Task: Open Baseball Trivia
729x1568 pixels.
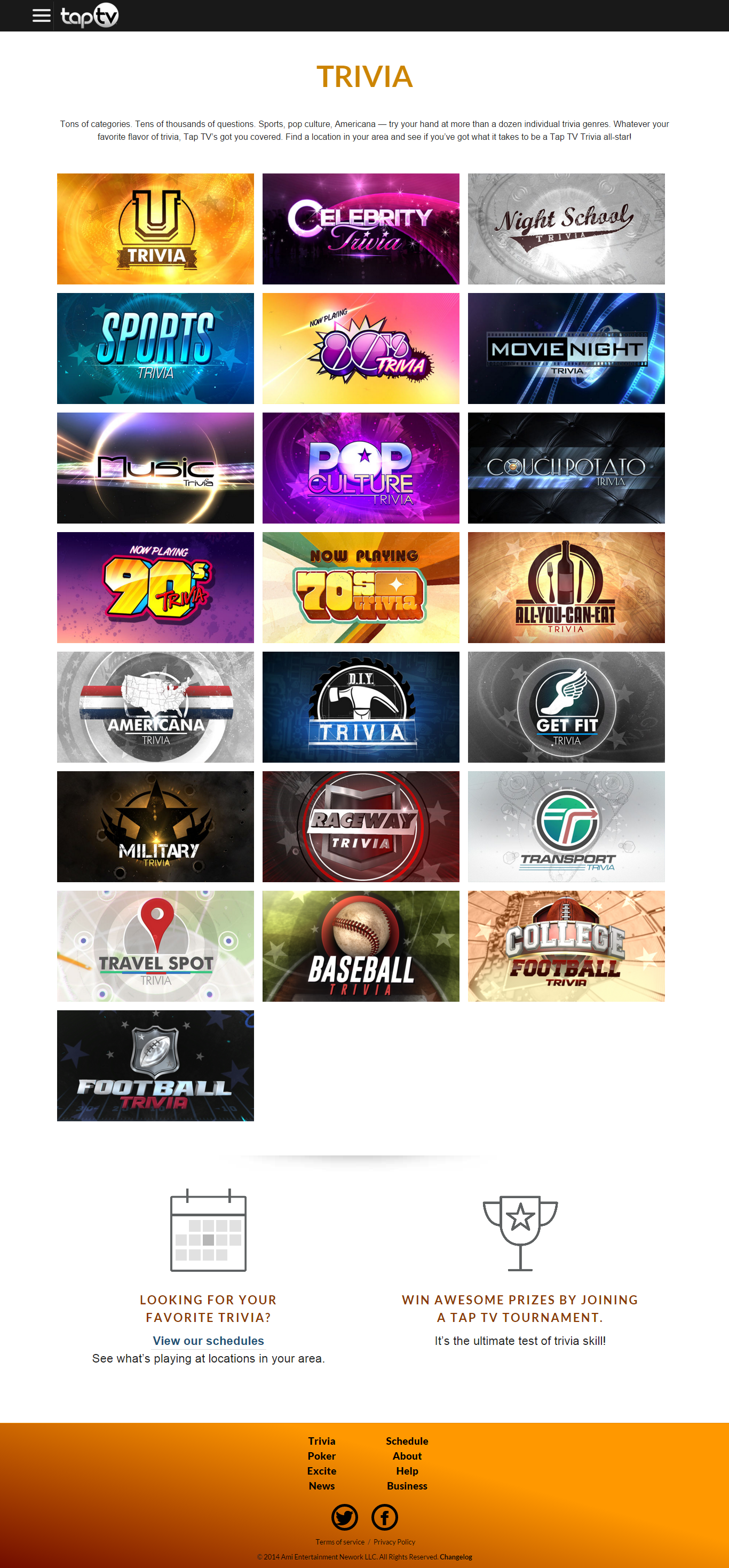Action: 360,946
